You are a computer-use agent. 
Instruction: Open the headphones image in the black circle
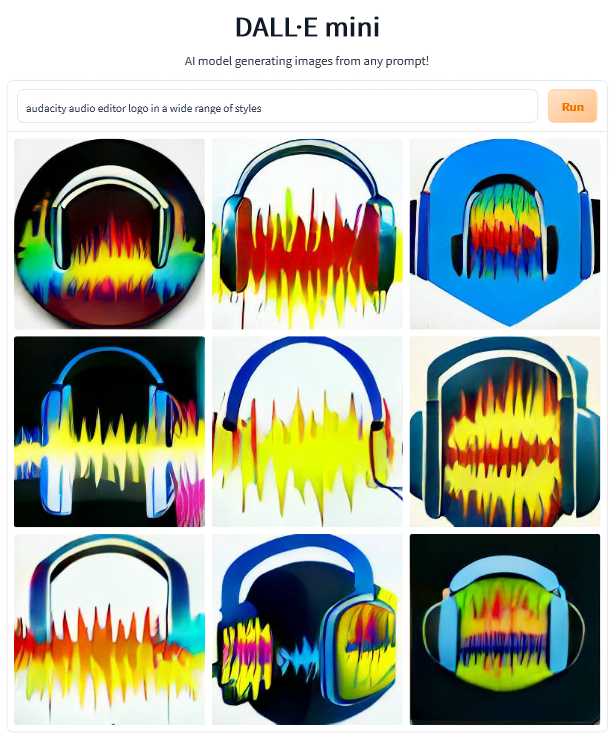[110, 234]
